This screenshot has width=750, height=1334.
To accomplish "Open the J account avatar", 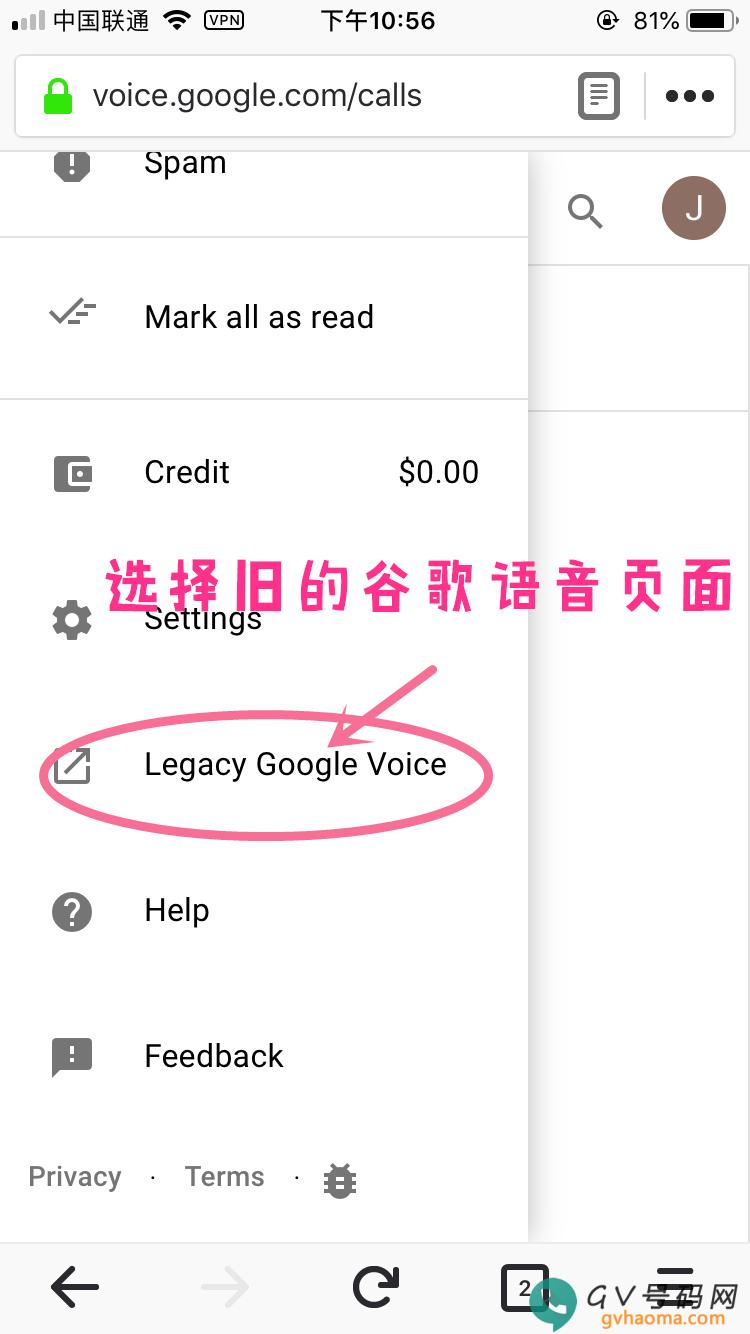I will (694, 208).
